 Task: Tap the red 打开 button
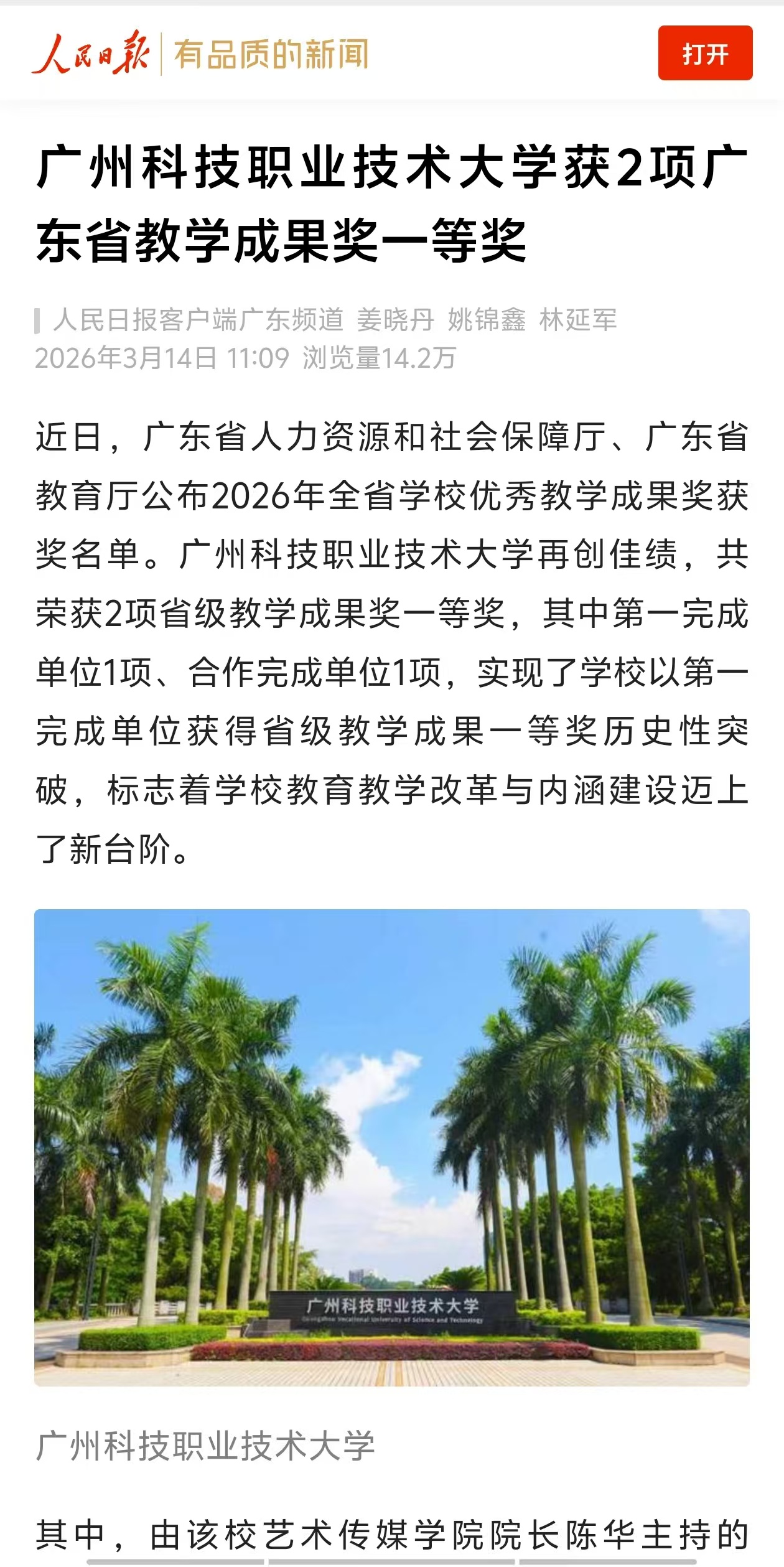point(705,54)
